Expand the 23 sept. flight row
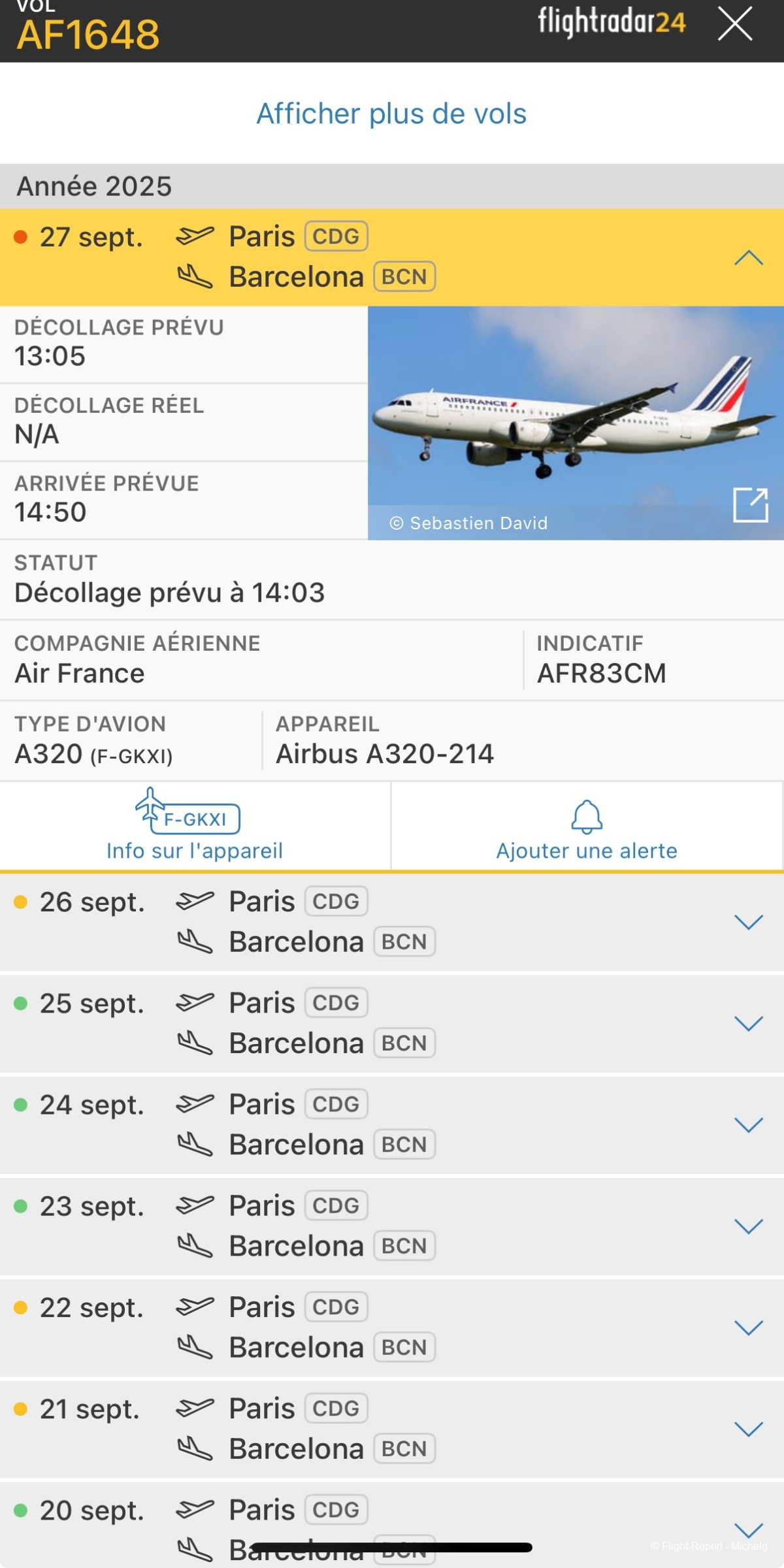The width and height of the screenshot is (784, 1568). tap(748, 1226)
